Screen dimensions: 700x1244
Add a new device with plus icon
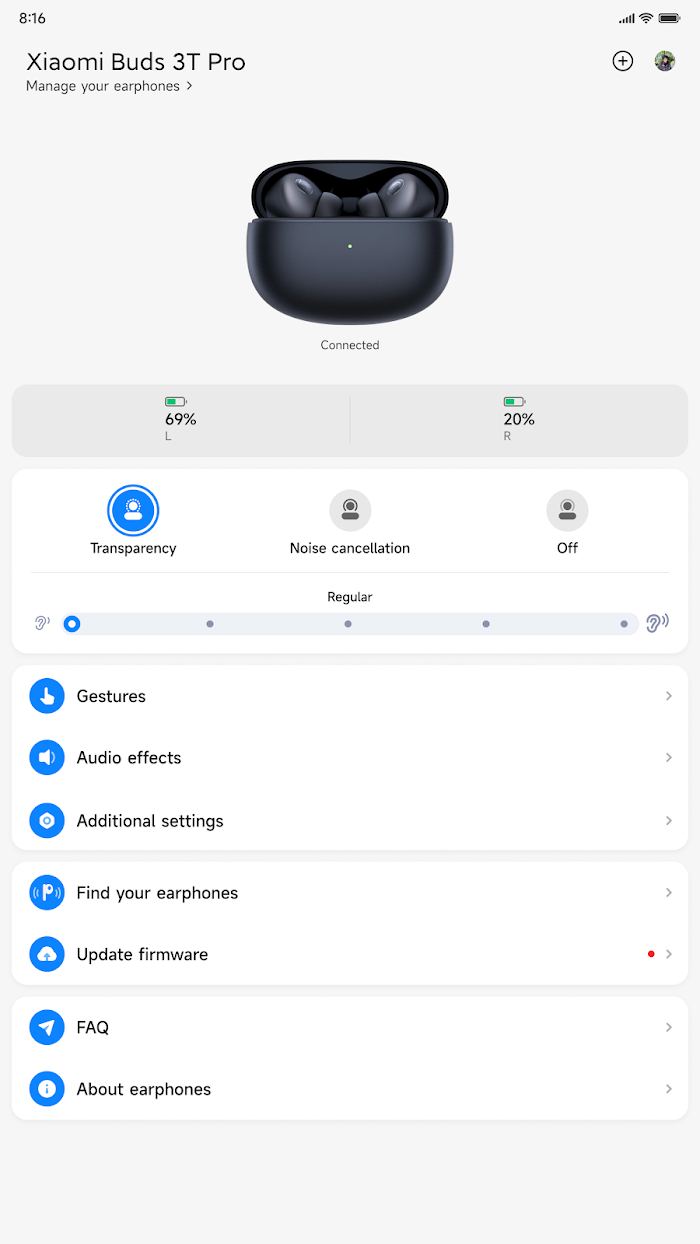coord(622,61)
